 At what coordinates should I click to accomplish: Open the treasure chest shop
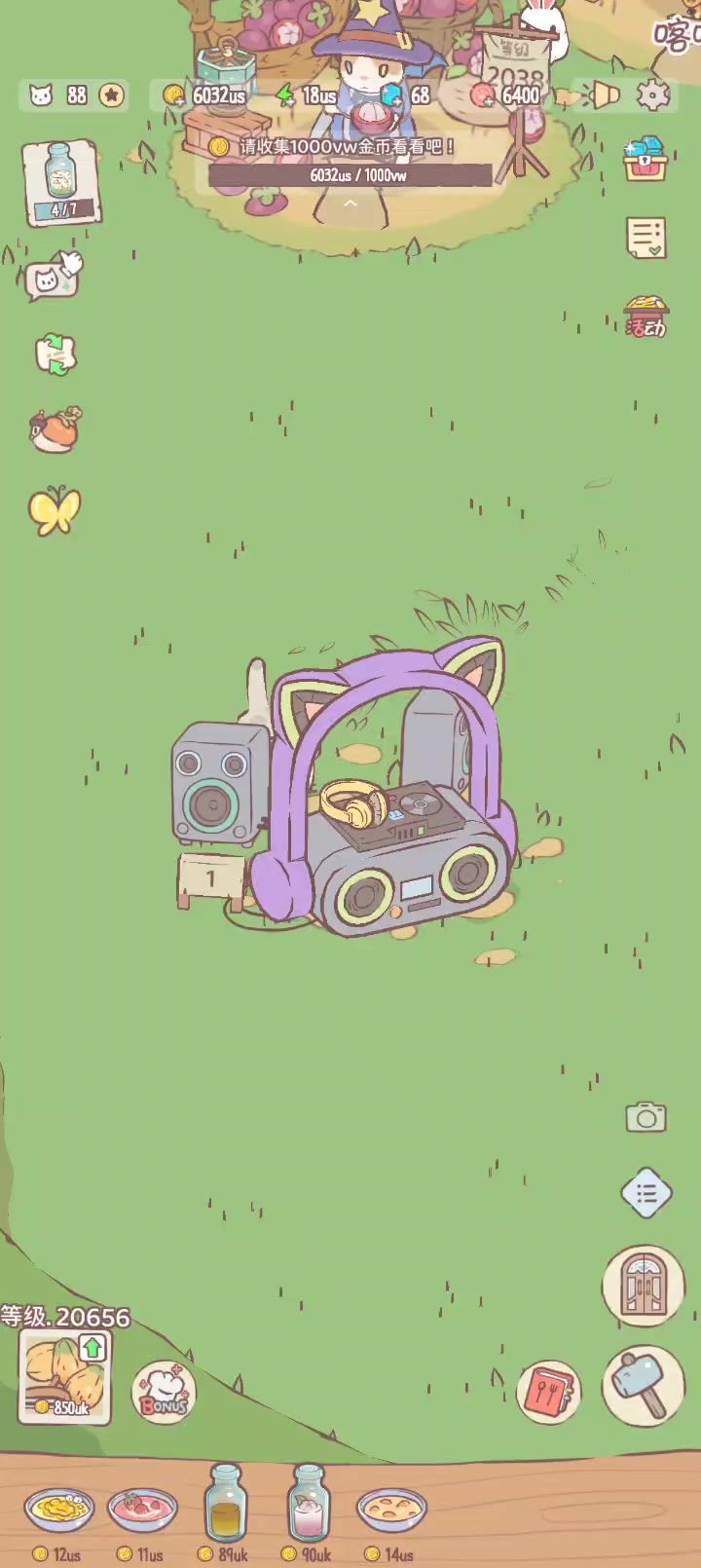[646, 158]
